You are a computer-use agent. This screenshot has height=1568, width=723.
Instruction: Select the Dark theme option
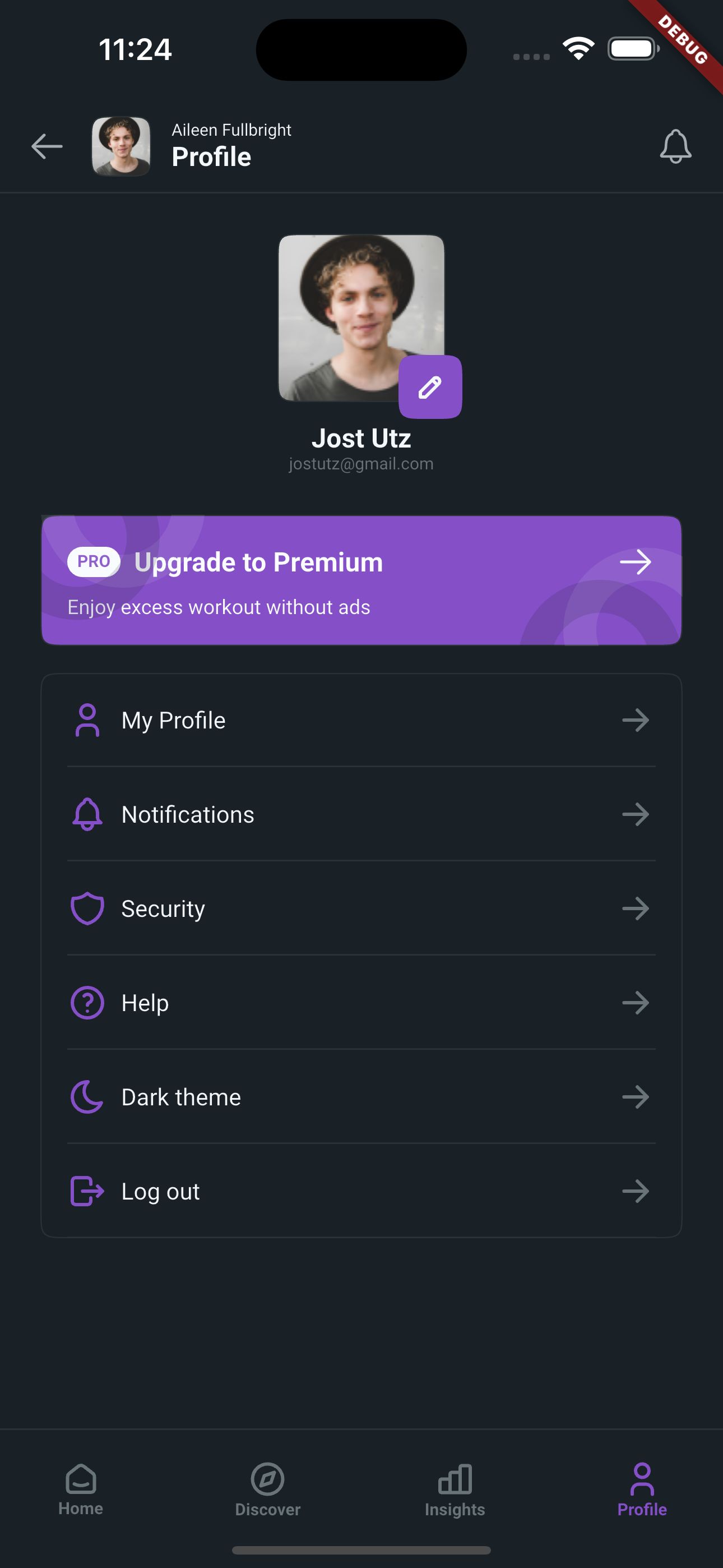(x=361, y=1097)
